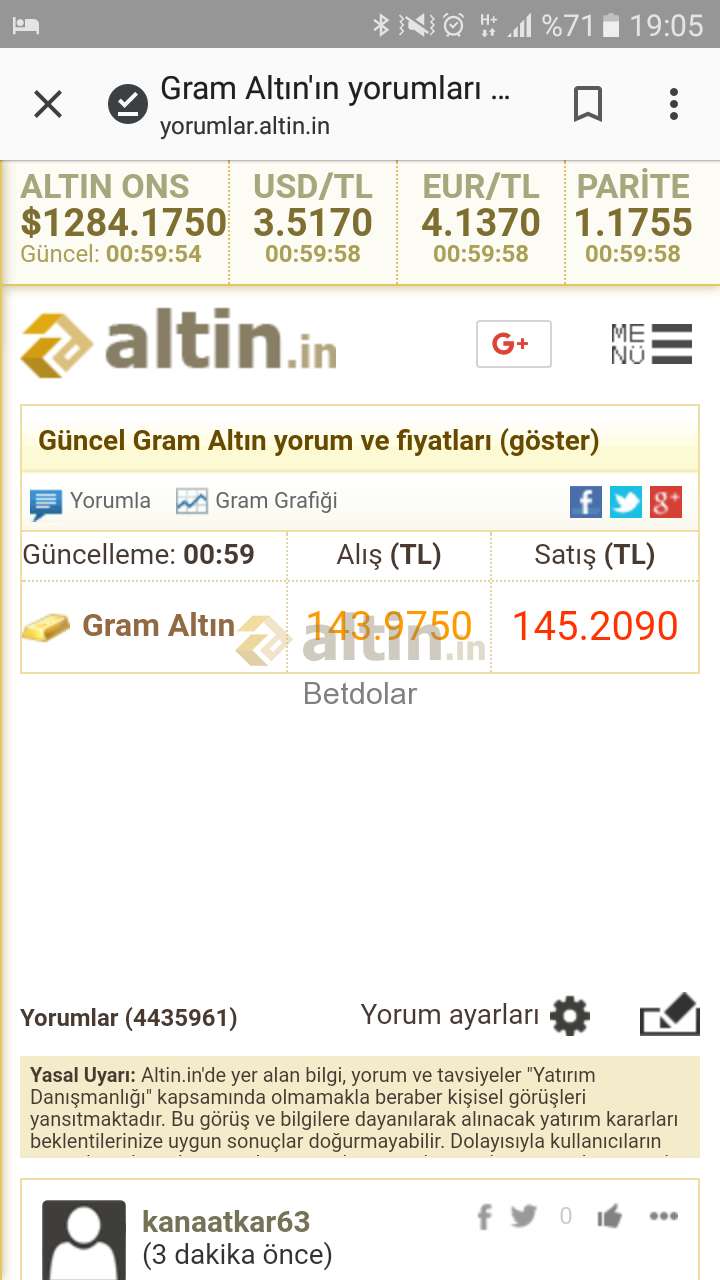The image size is (720, 1280).
Task: Share via red Google+ icon
Action: coord(666,501)
